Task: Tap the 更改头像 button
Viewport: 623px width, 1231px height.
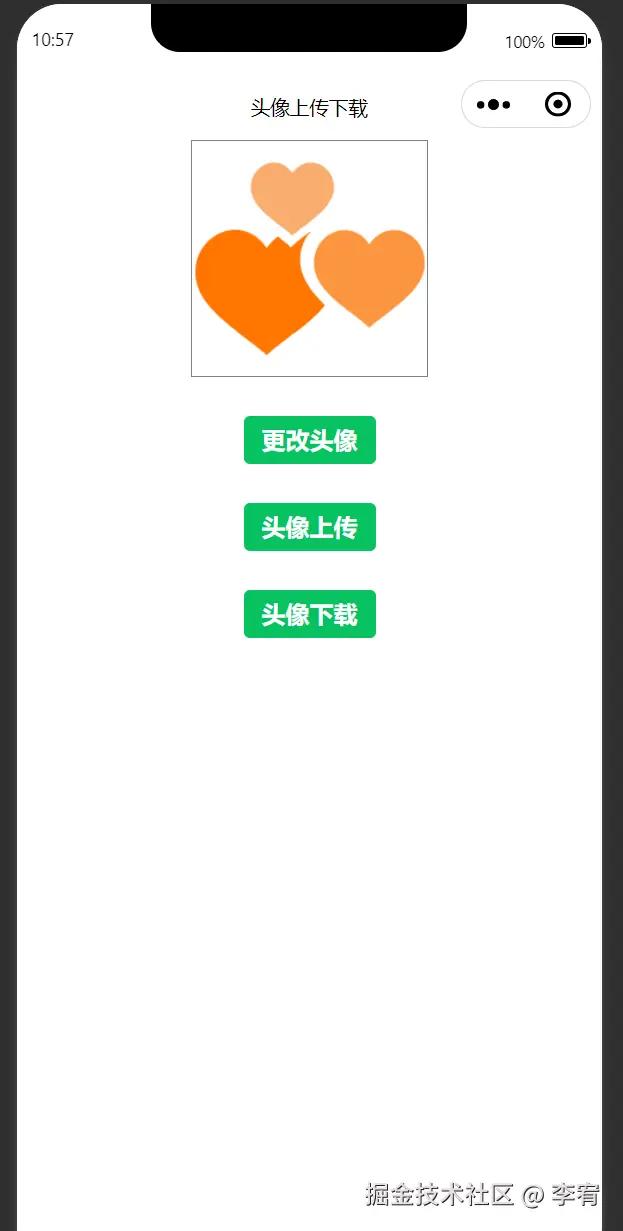Action: tap(309, 440)
